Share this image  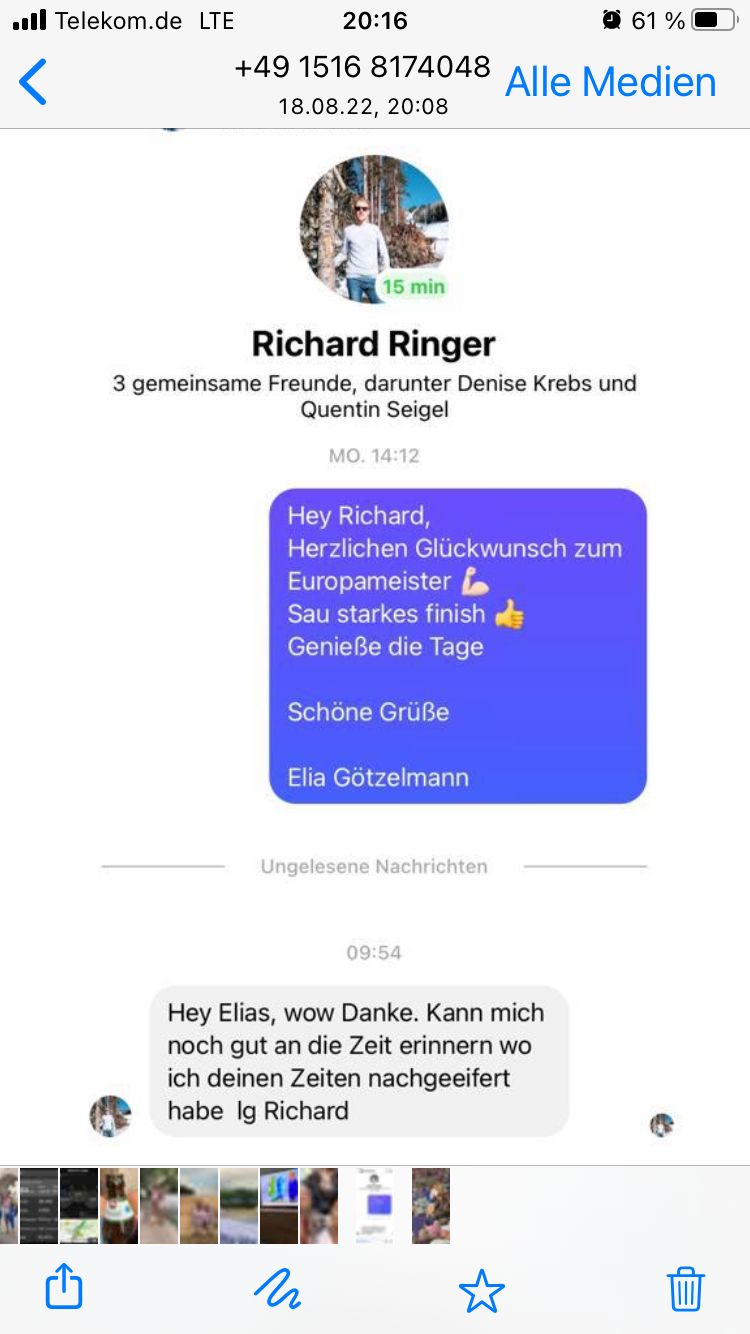65,1287
